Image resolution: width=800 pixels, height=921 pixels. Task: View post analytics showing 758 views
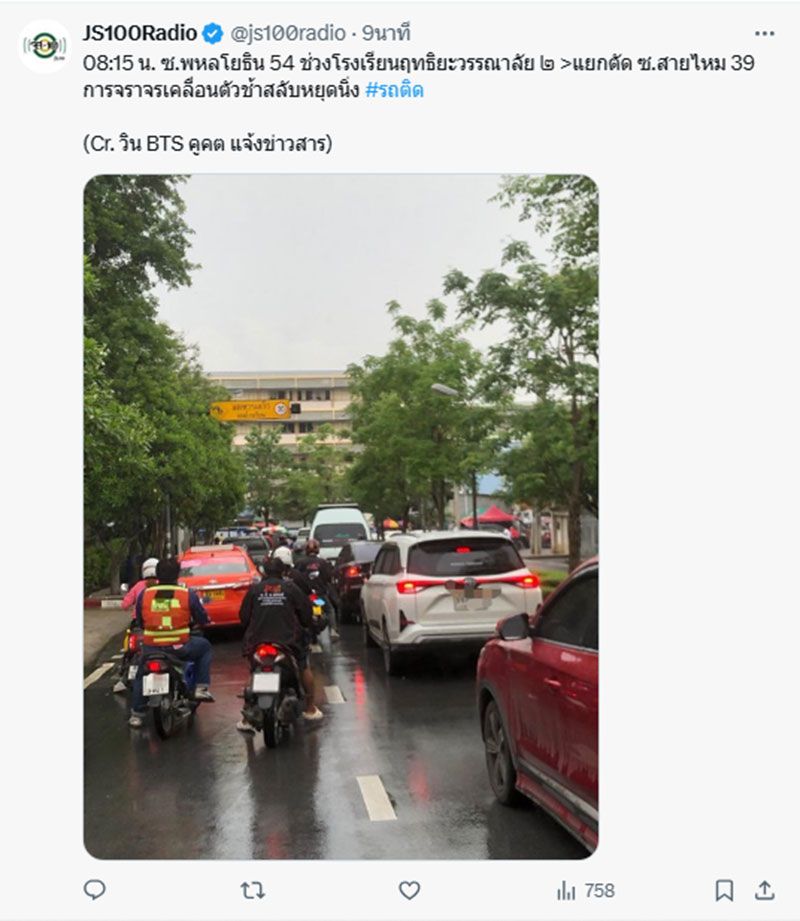tap(585, 890)
